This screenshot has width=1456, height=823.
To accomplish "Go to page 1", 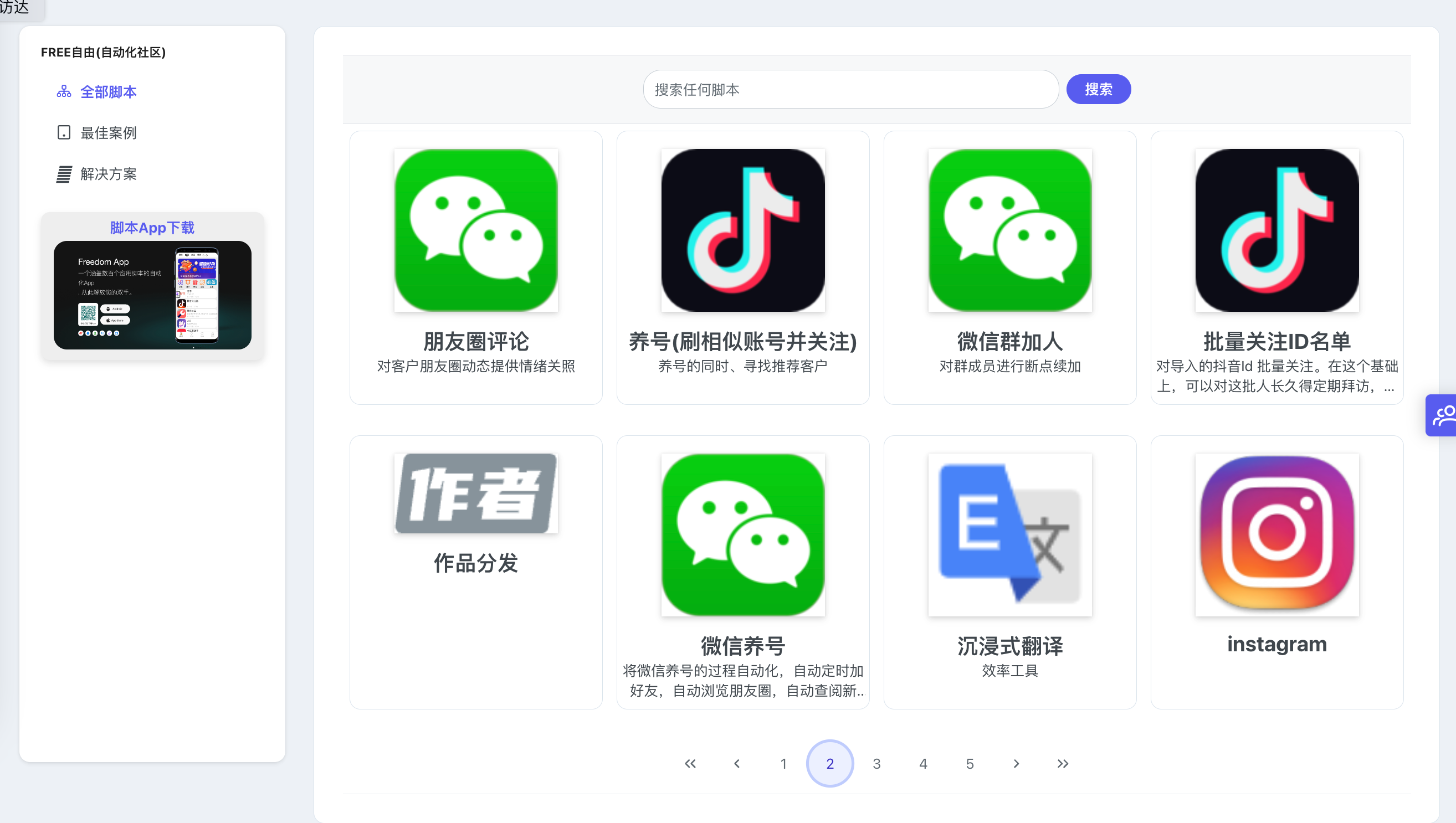I will (783, 764).
